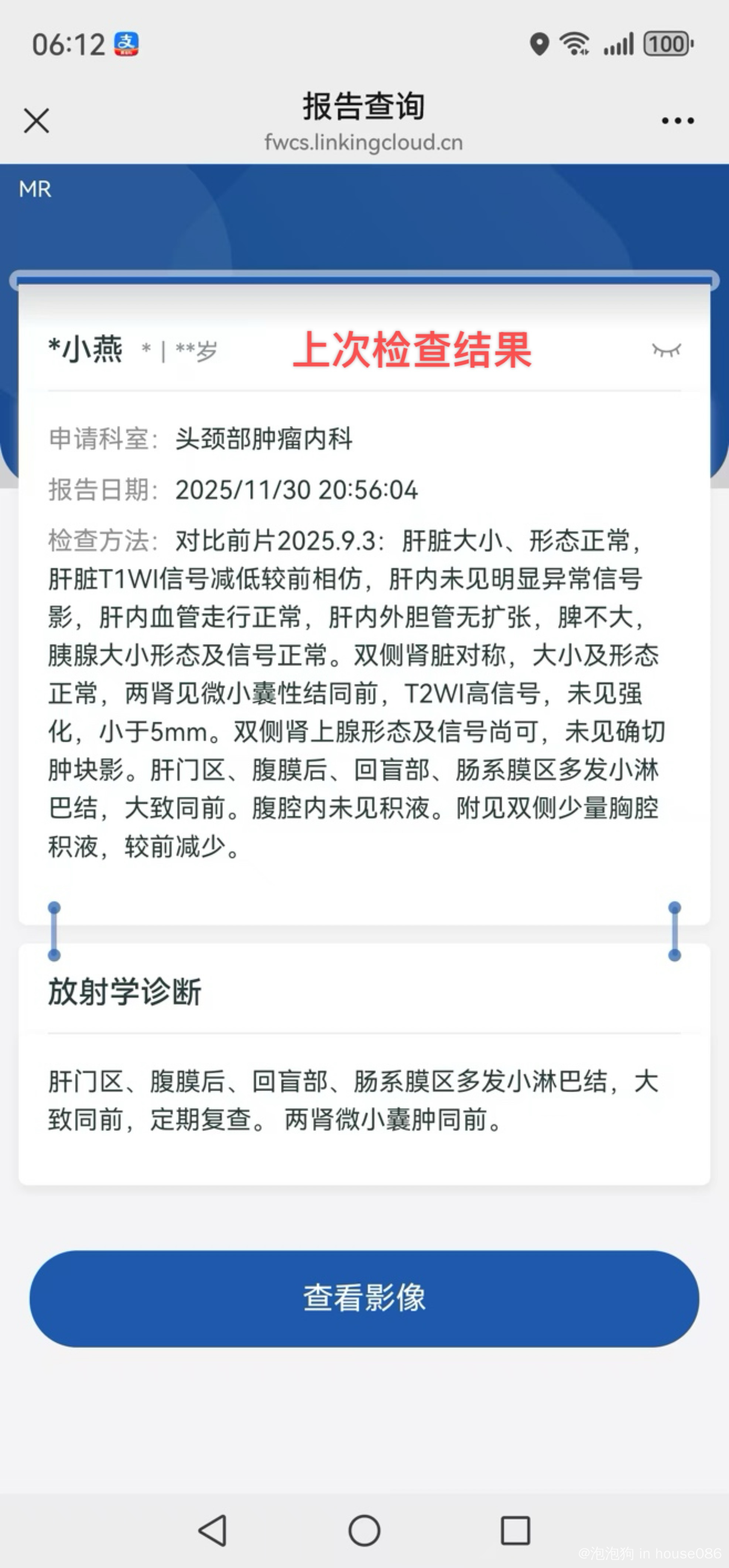Open the three-dot overflow menu
Screen dimensions: 729x1568
677,121
